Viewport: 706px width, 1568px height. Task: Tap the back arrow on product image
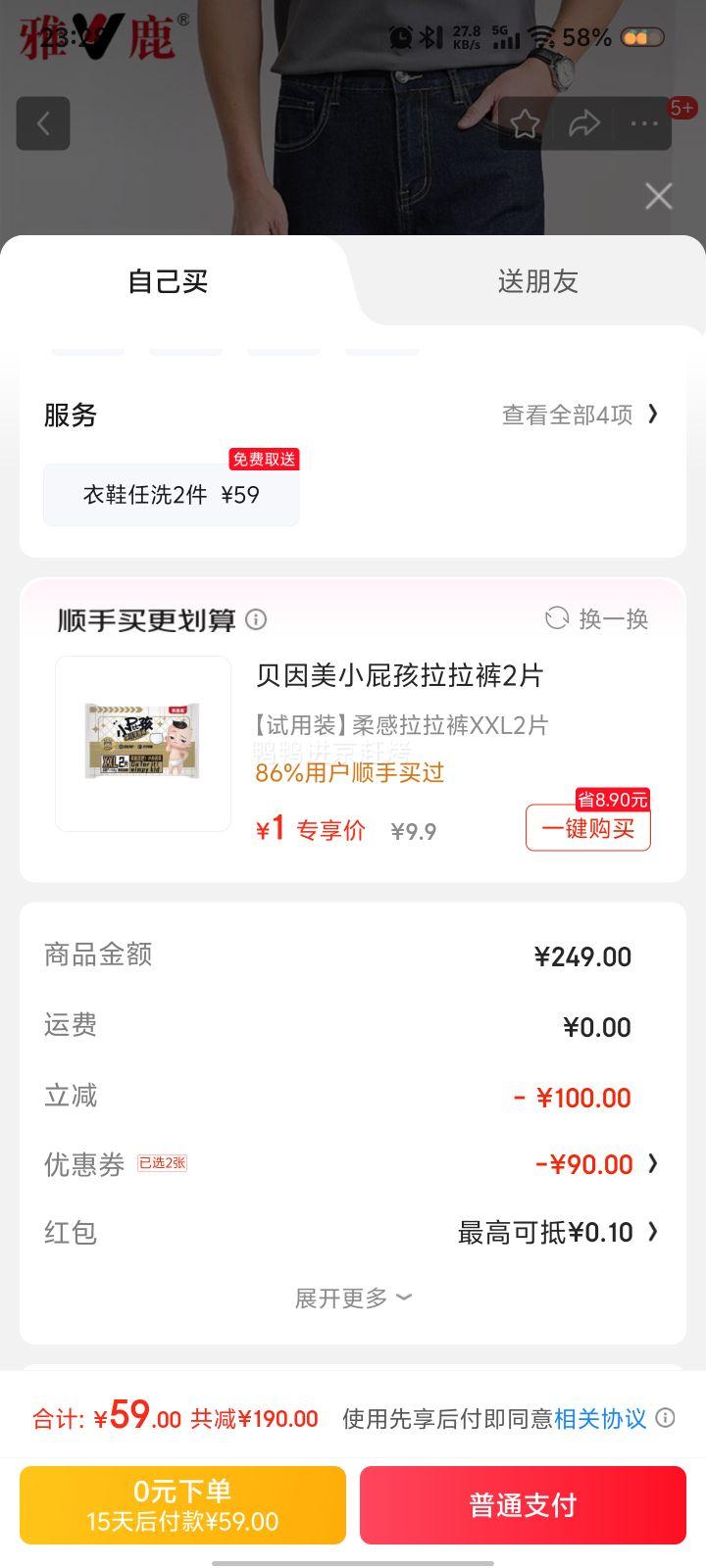(43, 122)
